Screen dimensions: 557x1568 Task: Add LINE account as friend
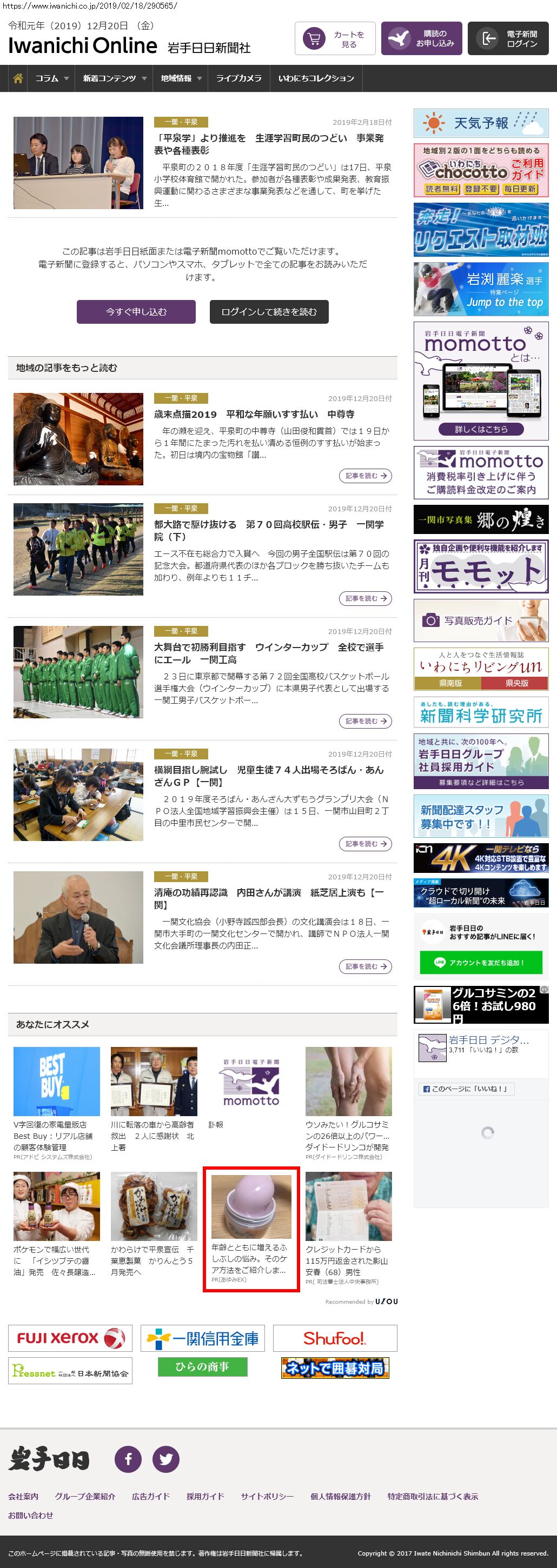point(481,962)
